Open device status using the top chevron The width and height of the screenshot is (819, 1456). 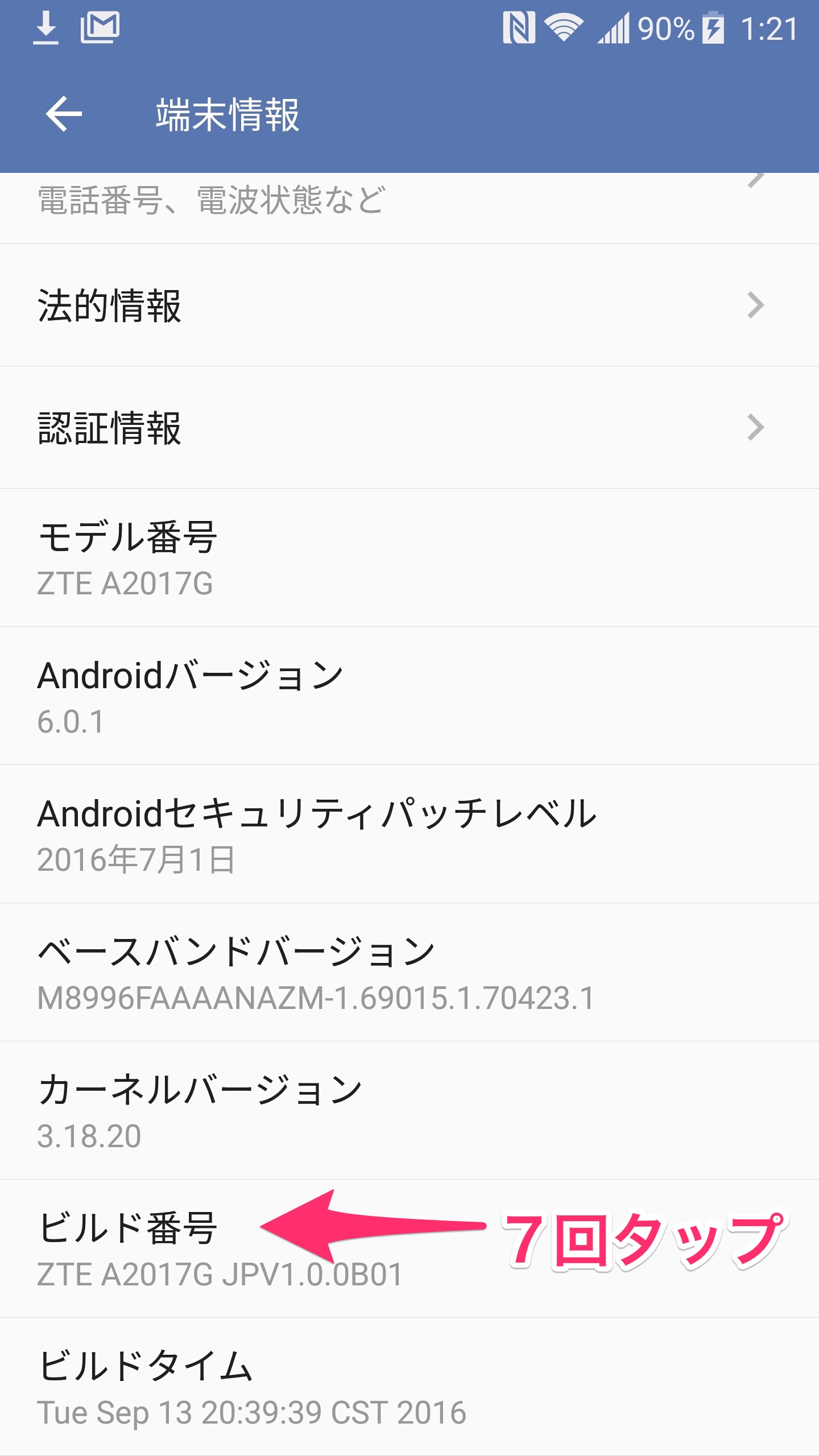[756, 179]
